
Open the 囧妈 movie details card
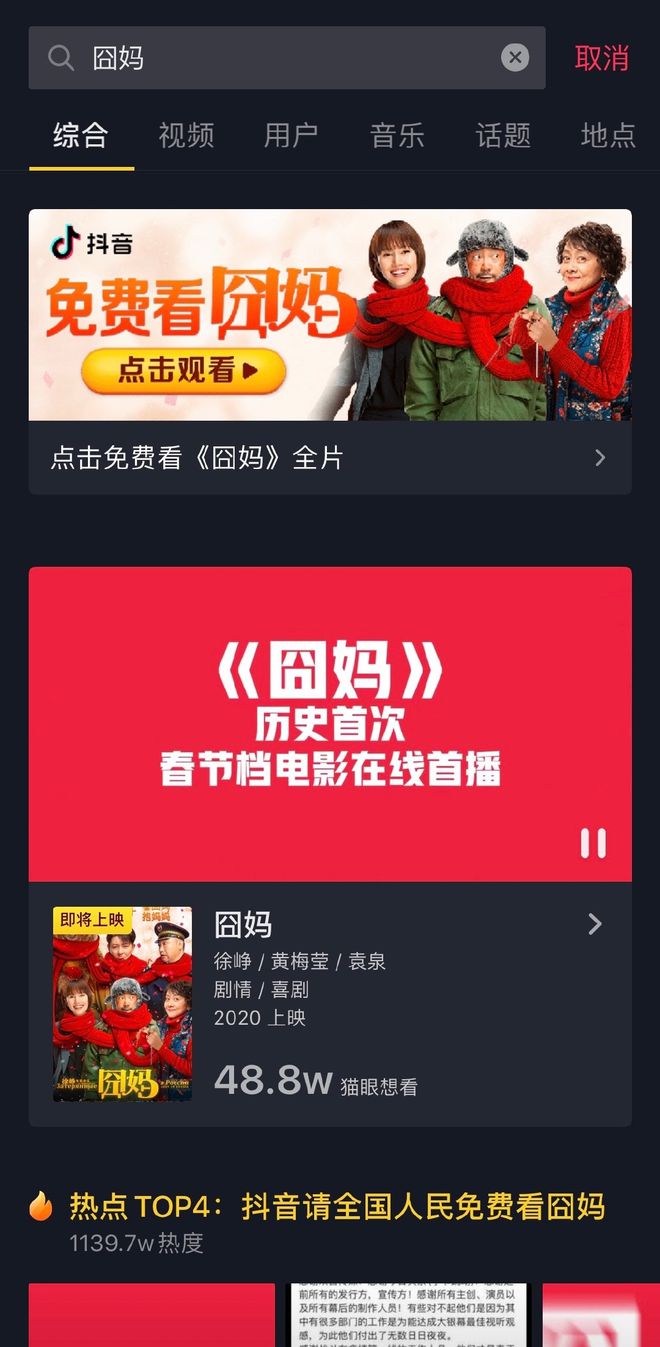400,1000
